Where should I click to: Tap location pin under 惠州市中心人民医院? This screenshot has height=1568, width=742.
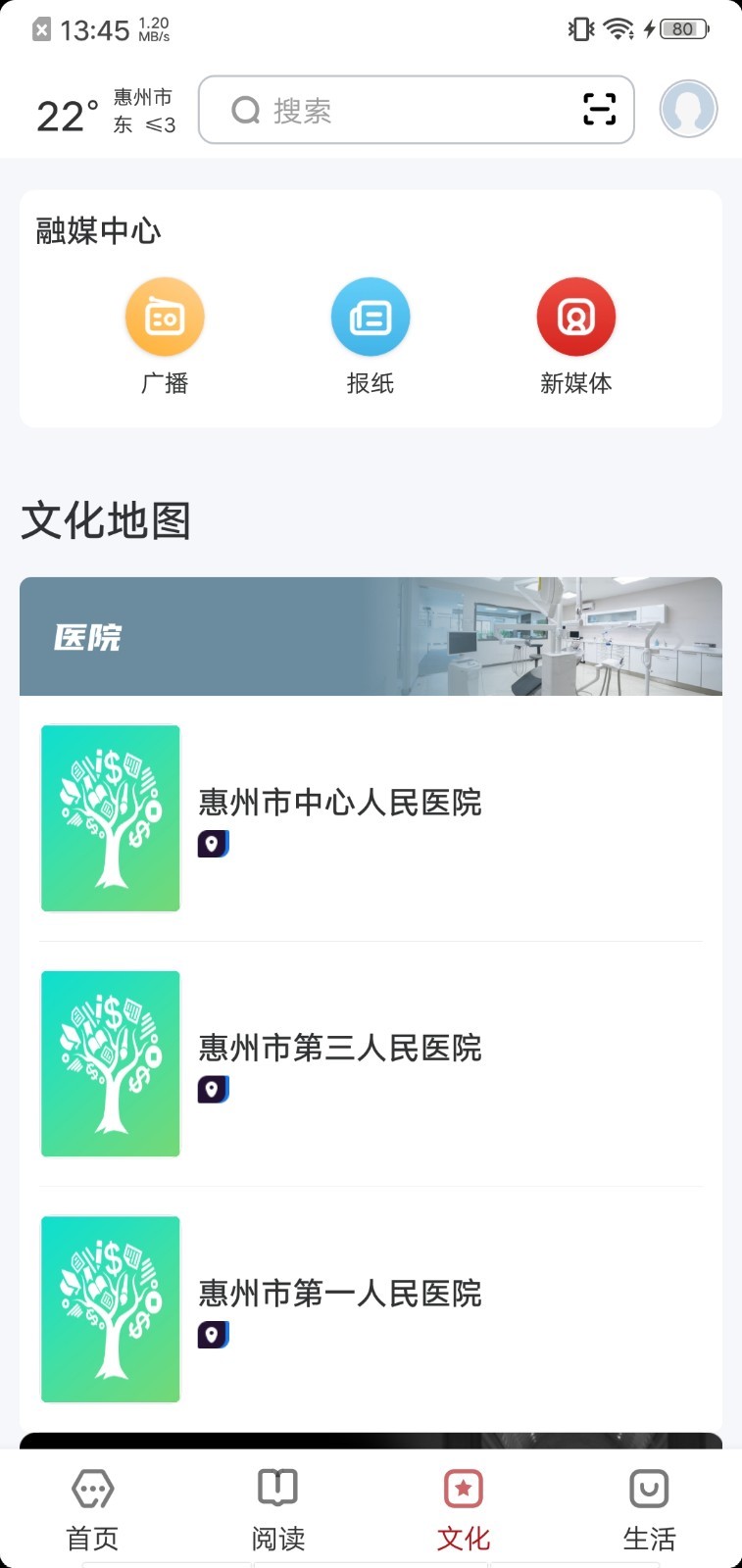[x=213, y=844]
